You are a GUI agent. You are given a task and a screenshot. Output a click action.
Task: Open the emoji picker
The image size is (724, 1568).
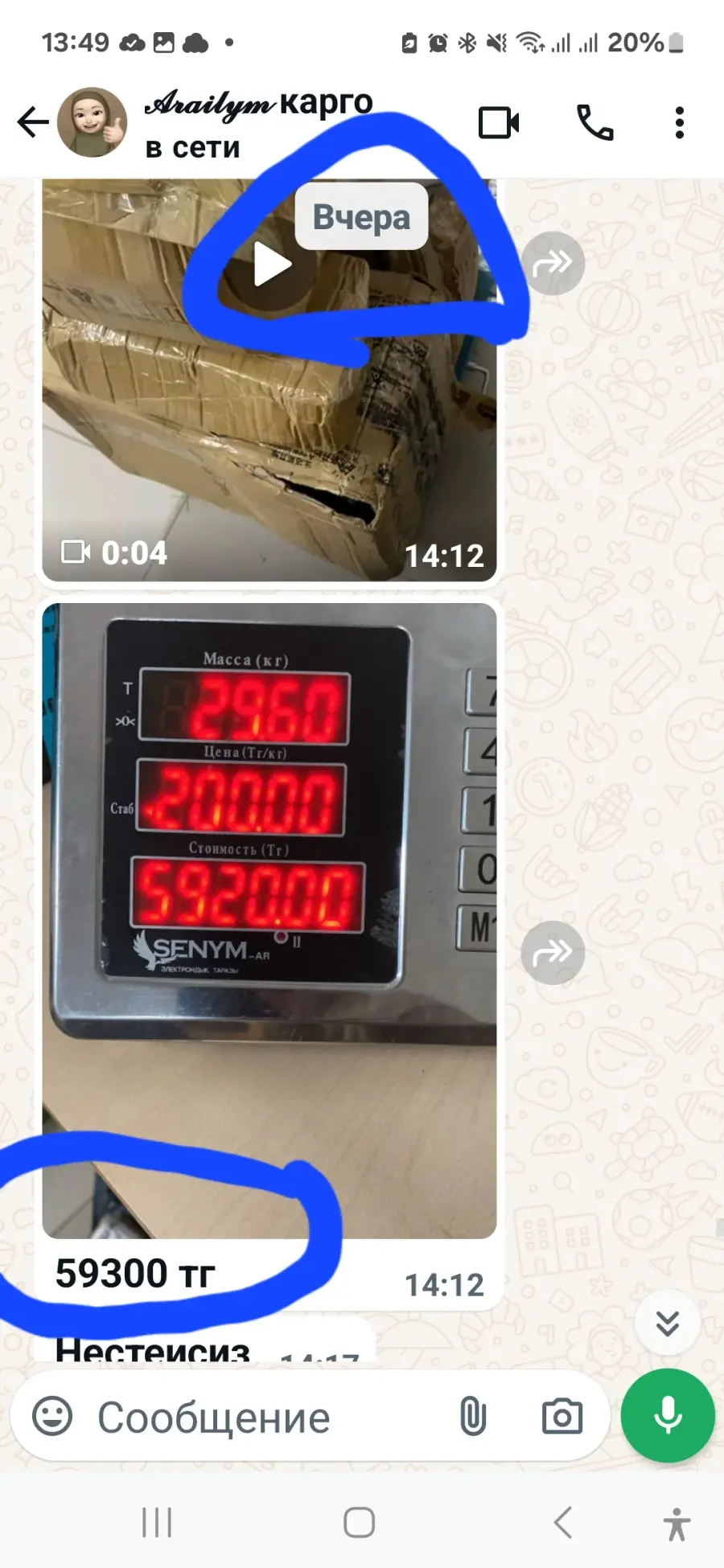[x=52, y=1417]
